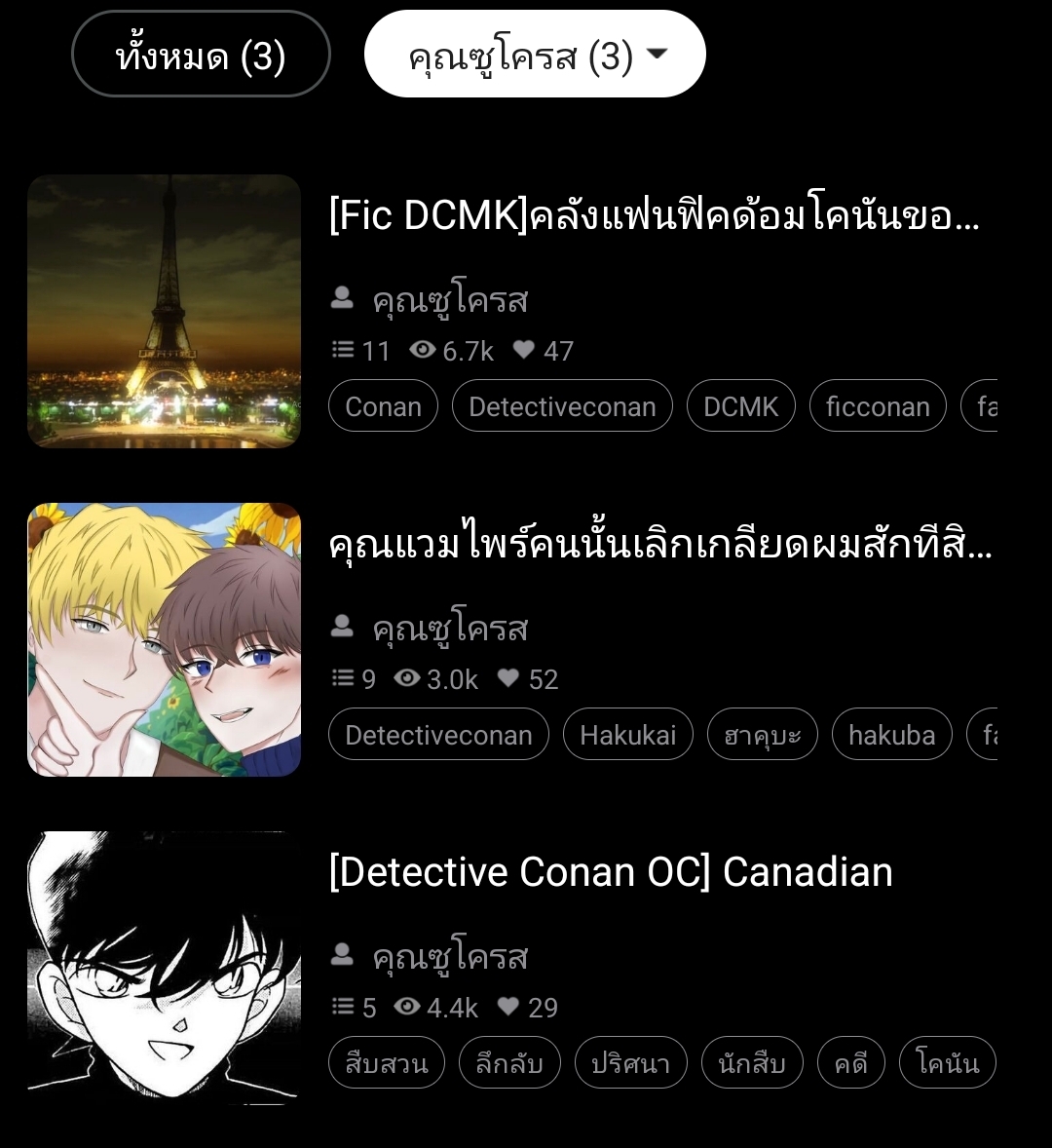
Task: Open the [Fic DCMK] fanfic collection story
Action: pos(654,215)
